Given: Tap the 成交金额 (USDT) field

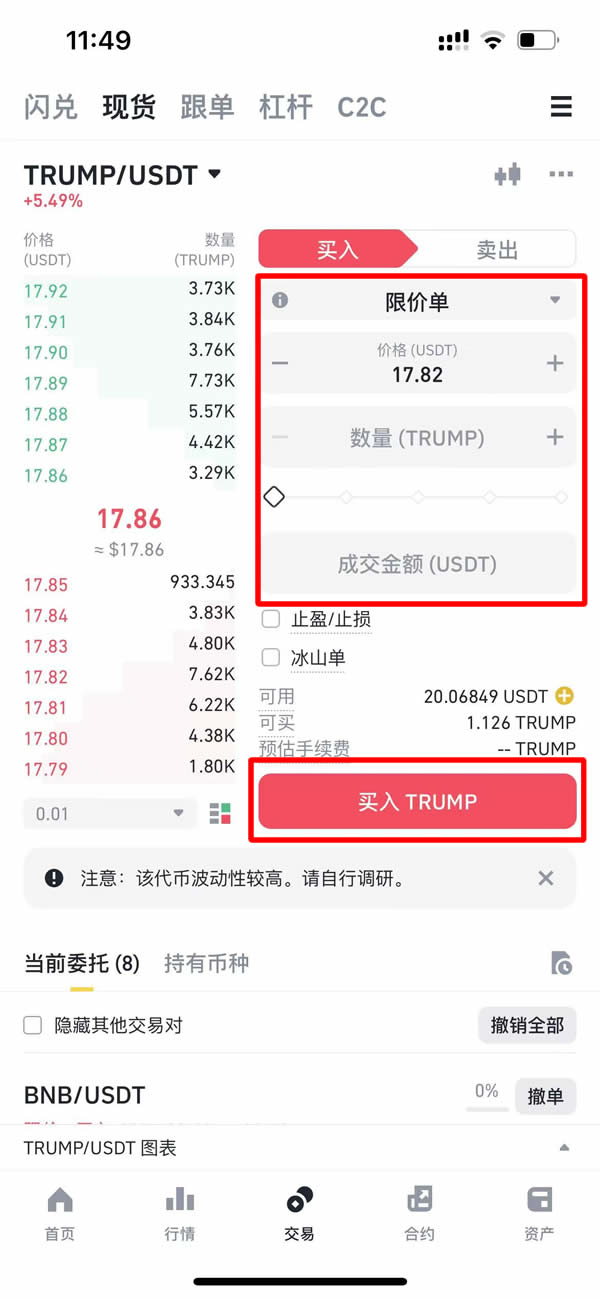Looking at the screenshot, I should tap(417, 564).
